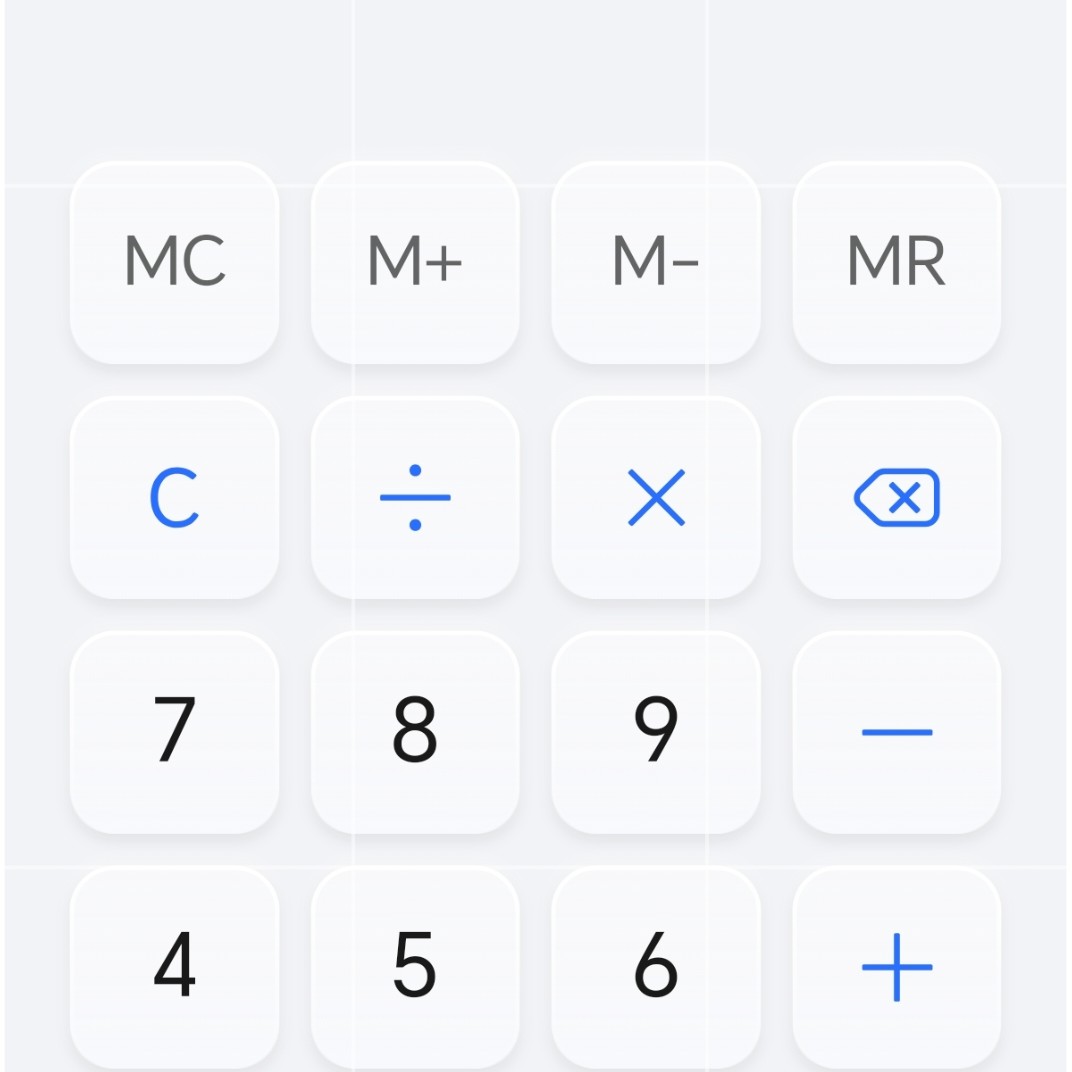Enter the digit 4
The image size is (1072, 1072).
pyautogui.click(x=175, y=967)
